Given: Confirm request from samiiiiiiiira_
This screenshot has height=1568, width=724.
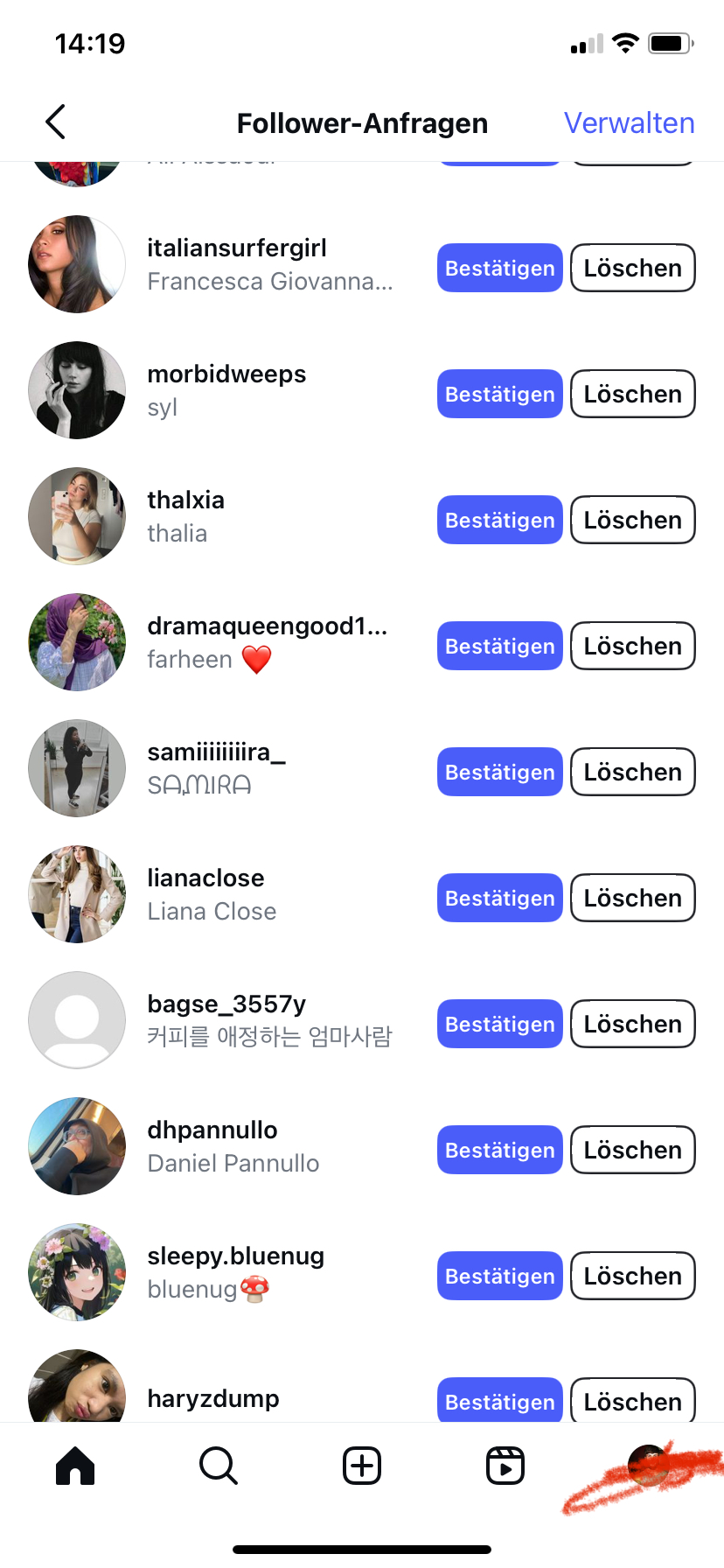Looking at the screenshot, I should click(499, 772).
